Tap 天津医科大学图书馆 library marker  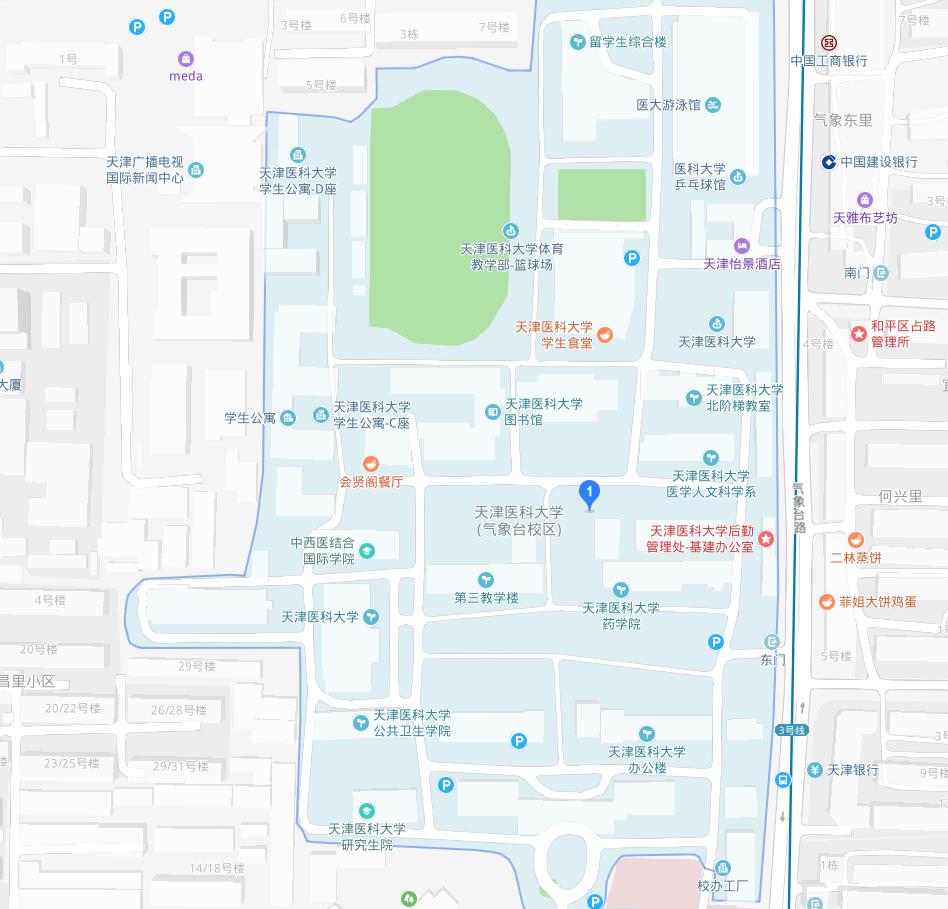click(492, 411)
